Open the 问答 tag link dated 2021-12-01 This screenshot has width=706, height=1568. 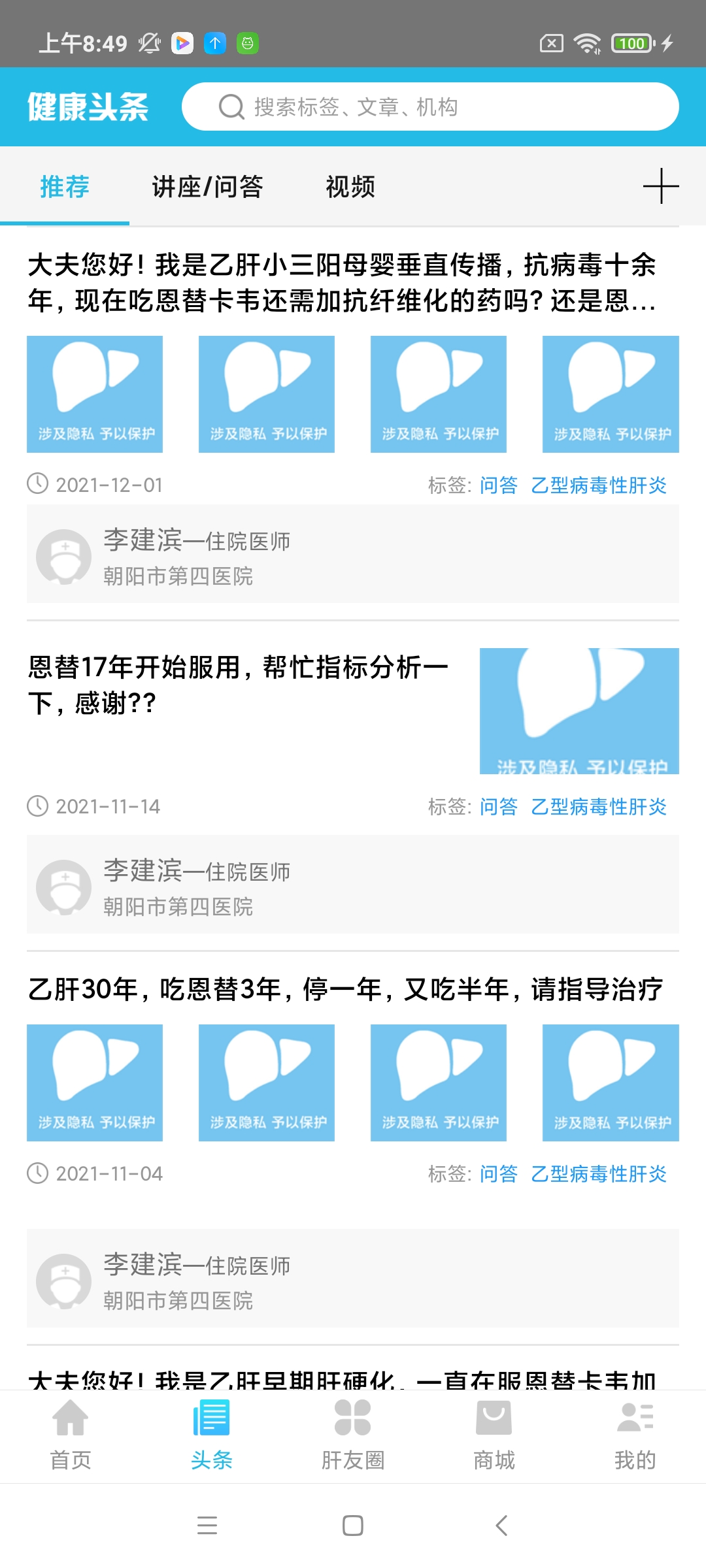[x=498, y=484]
